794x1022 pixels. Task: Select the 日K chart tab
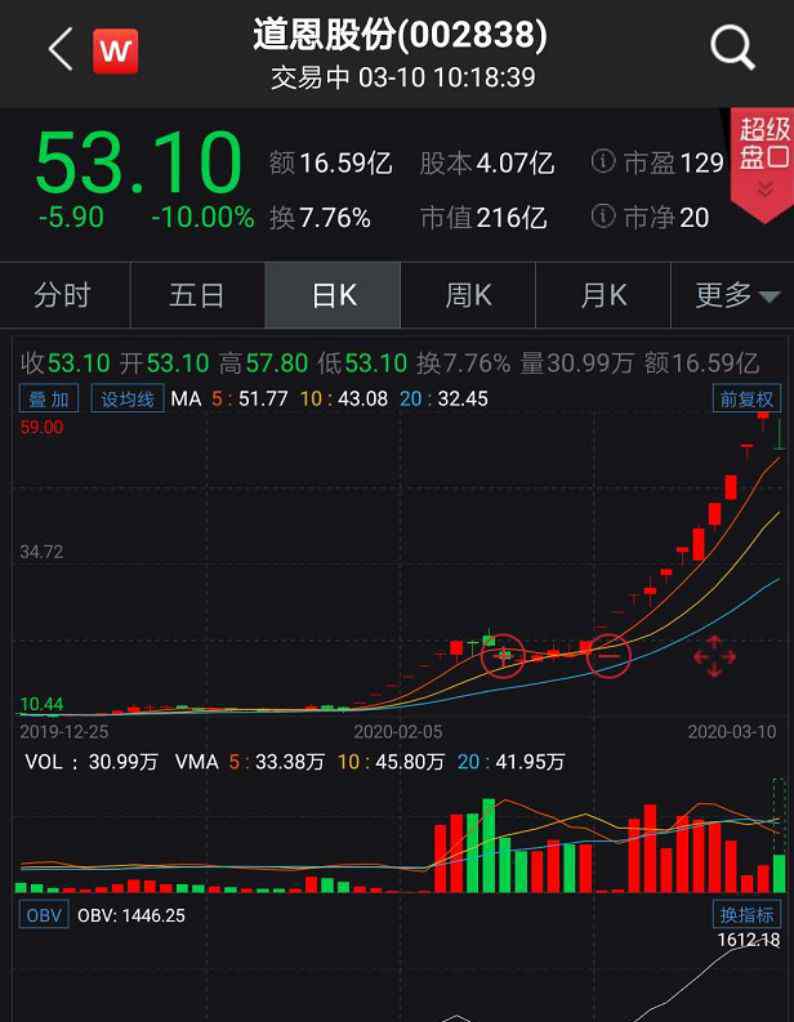tap(333, 295)
